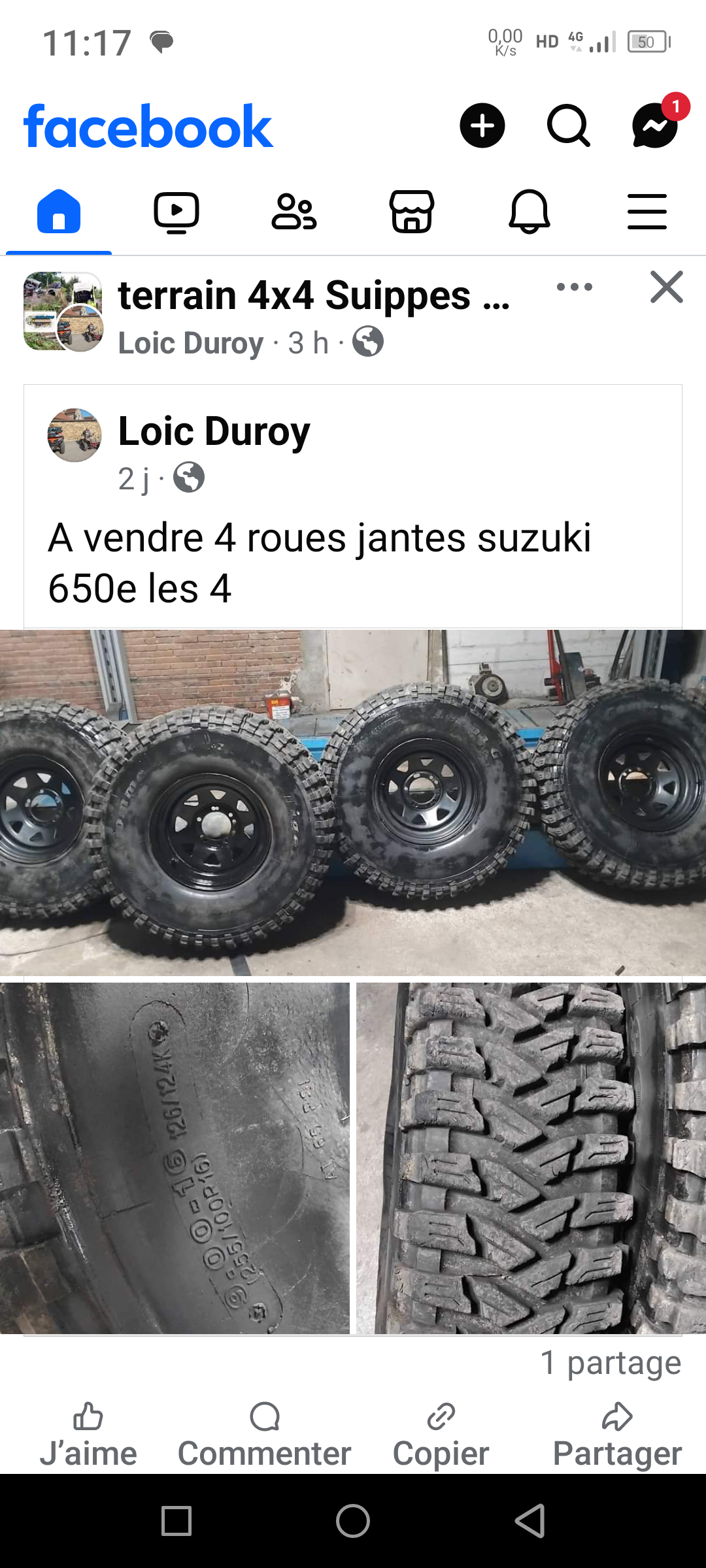
Task: Tap the create plus icon
Action: 482,125
